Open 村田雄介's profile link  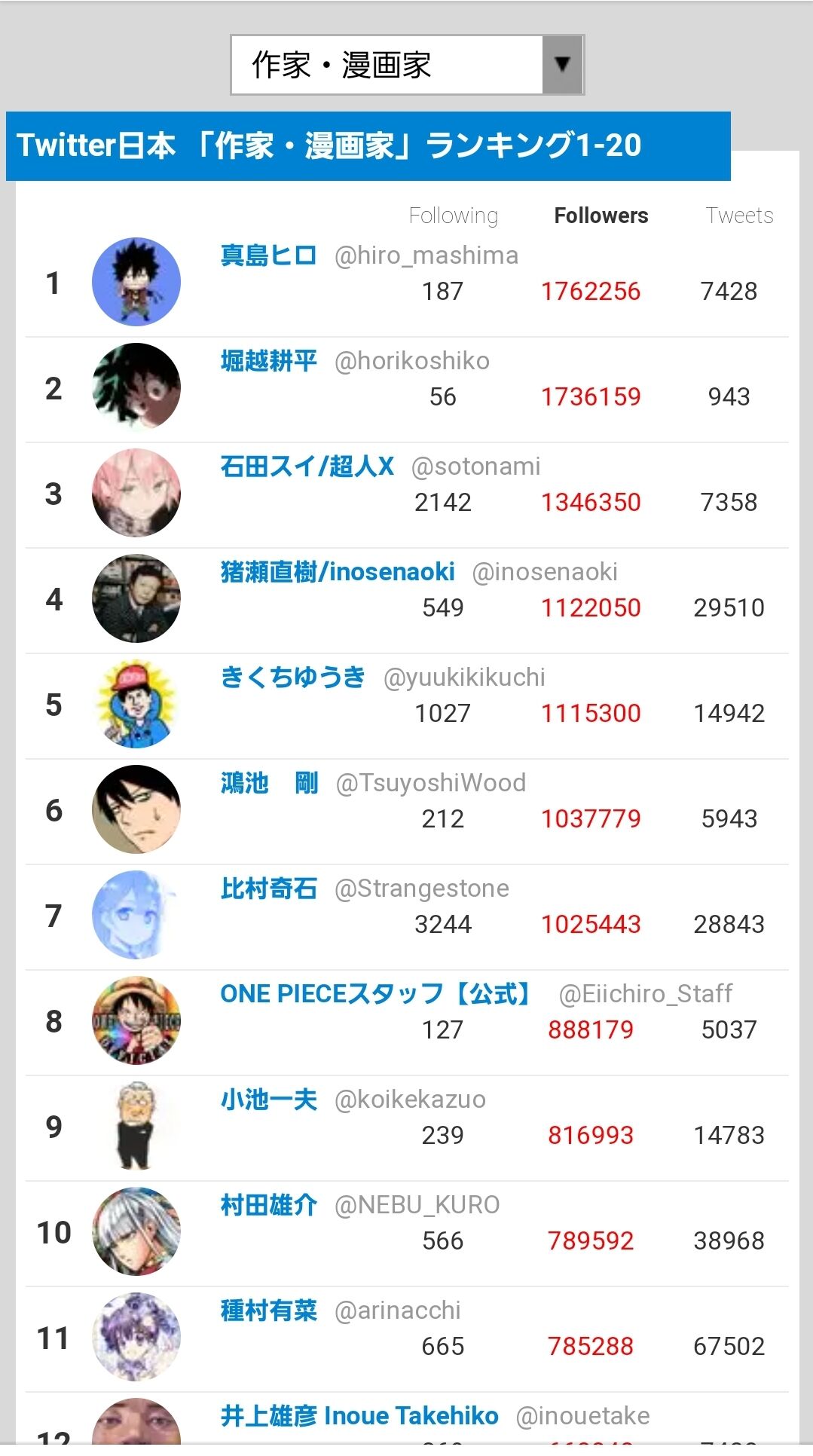tap(268, 1205)
